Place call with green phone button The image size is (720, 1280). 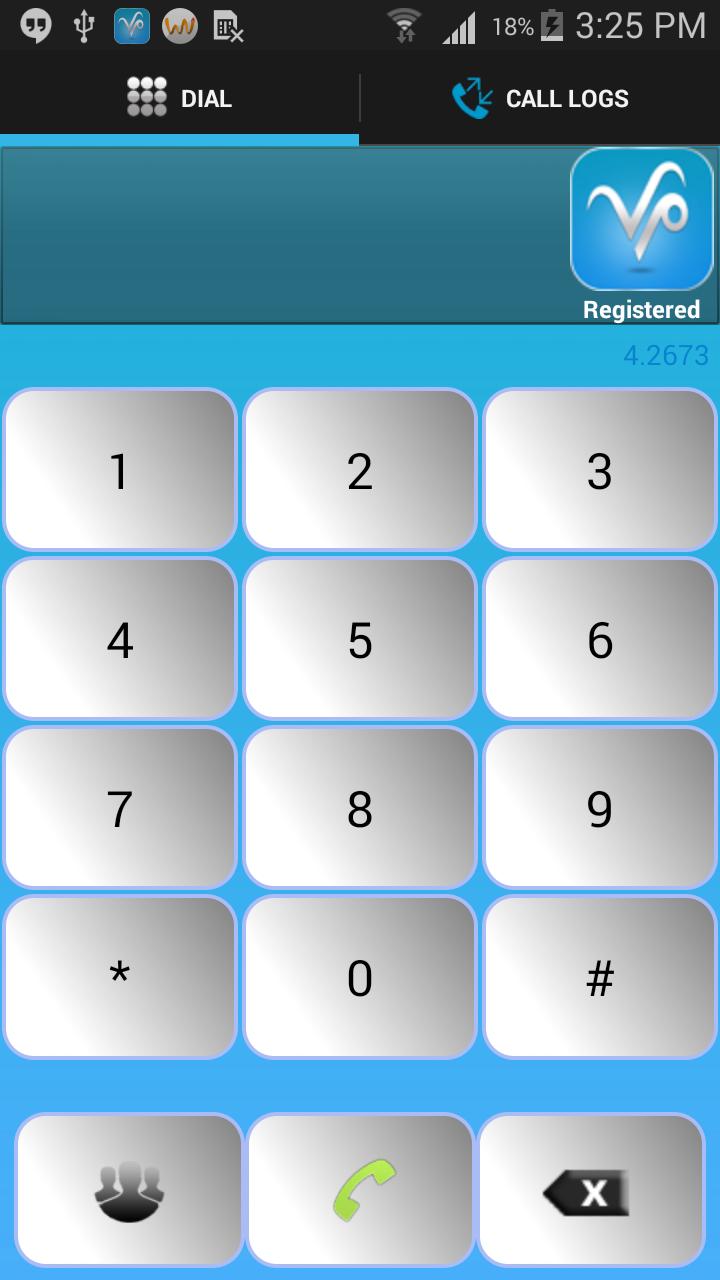(360, 1190)
